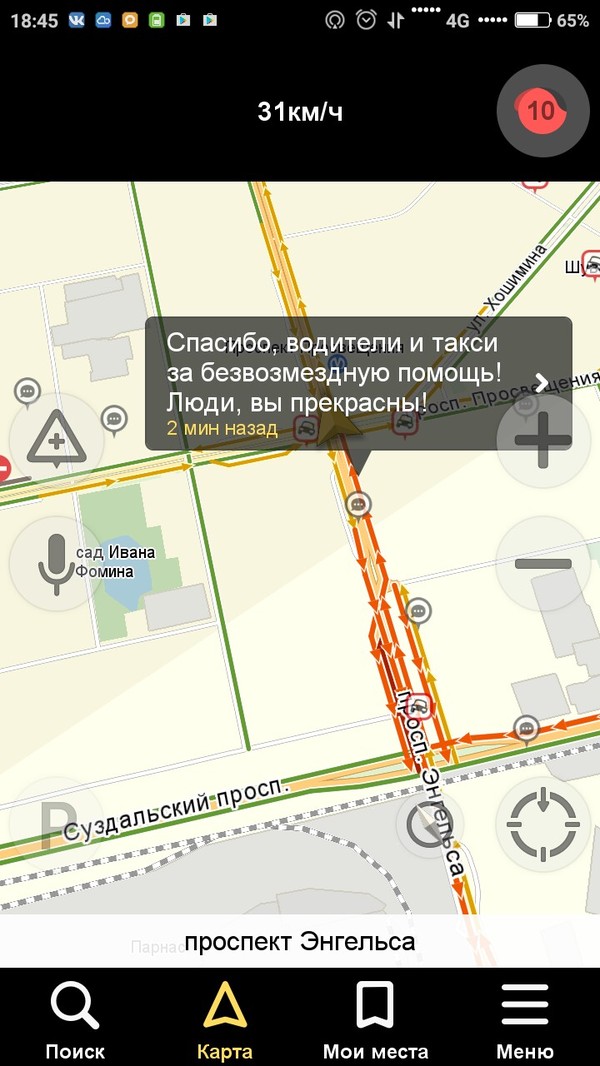The width and height of the screenshot is (600, 1066).
Task: Activate voice input microphone
Action: [55, 562]
